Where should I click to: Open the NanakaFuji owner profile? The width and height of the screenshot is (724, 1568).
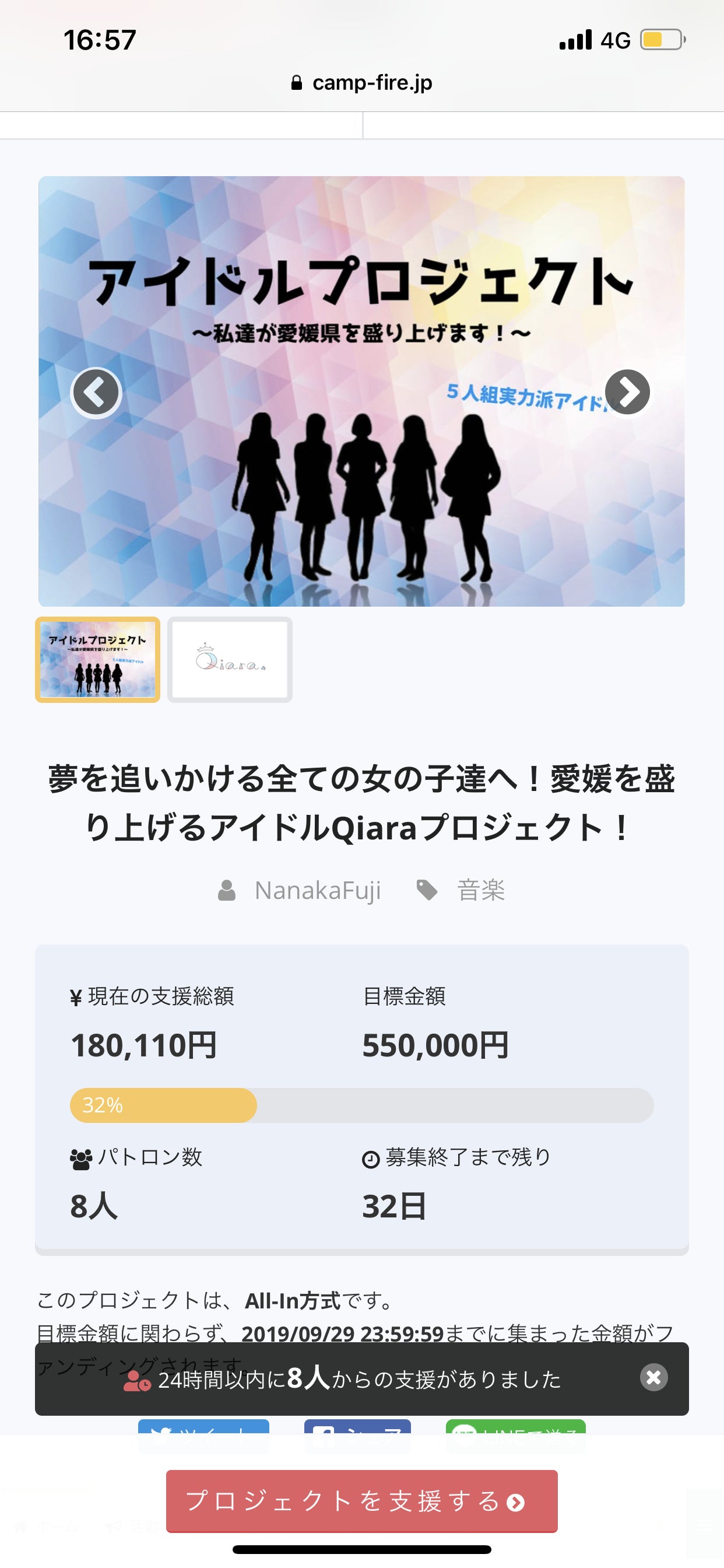point(317,890)
